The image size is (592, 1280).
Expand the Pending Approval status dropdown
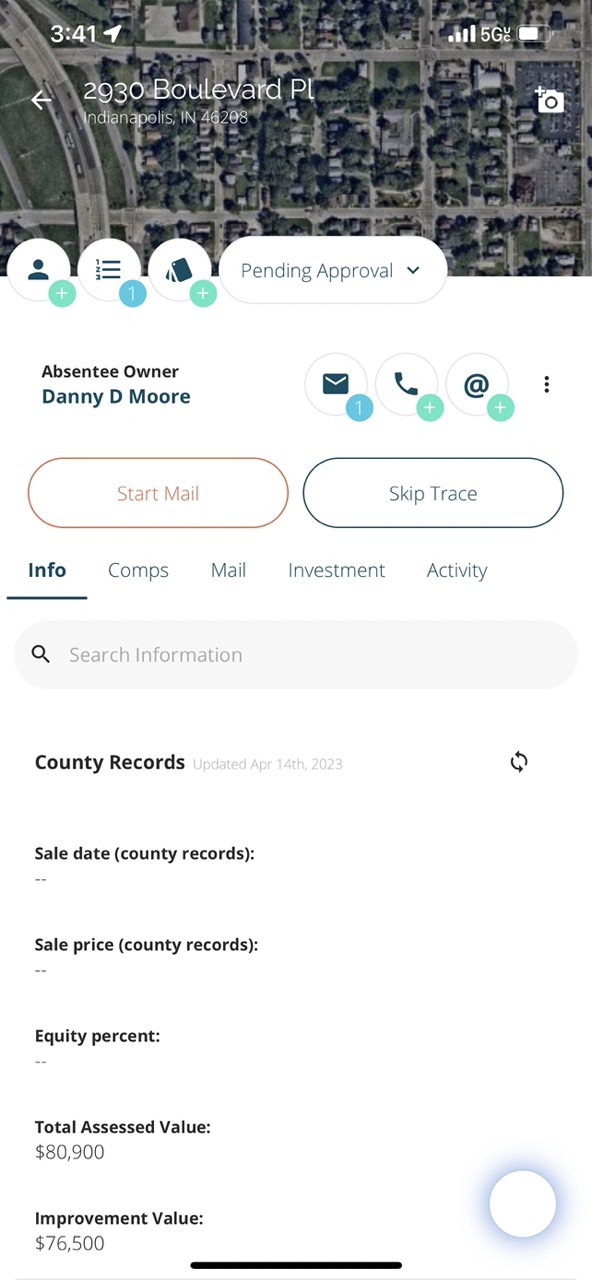tap(333, 270)
